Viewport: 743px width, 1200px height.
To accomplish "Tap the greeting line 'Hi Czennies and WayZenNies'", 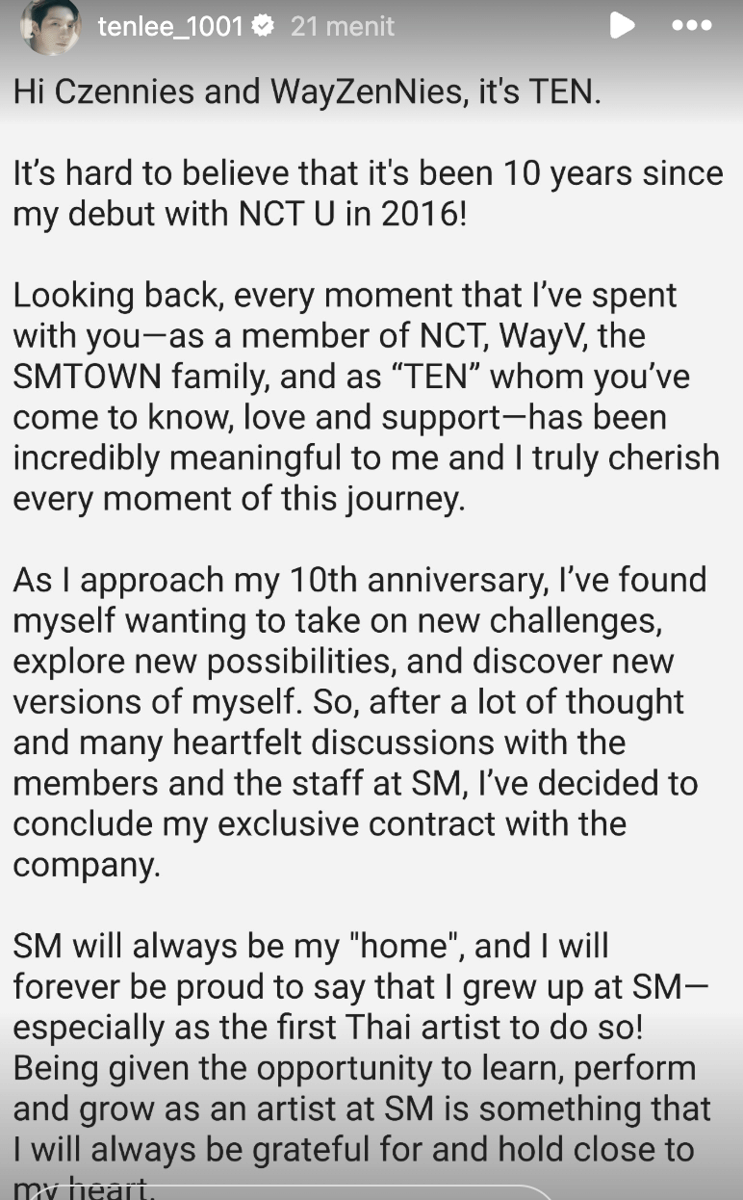I will click(300, 91).
